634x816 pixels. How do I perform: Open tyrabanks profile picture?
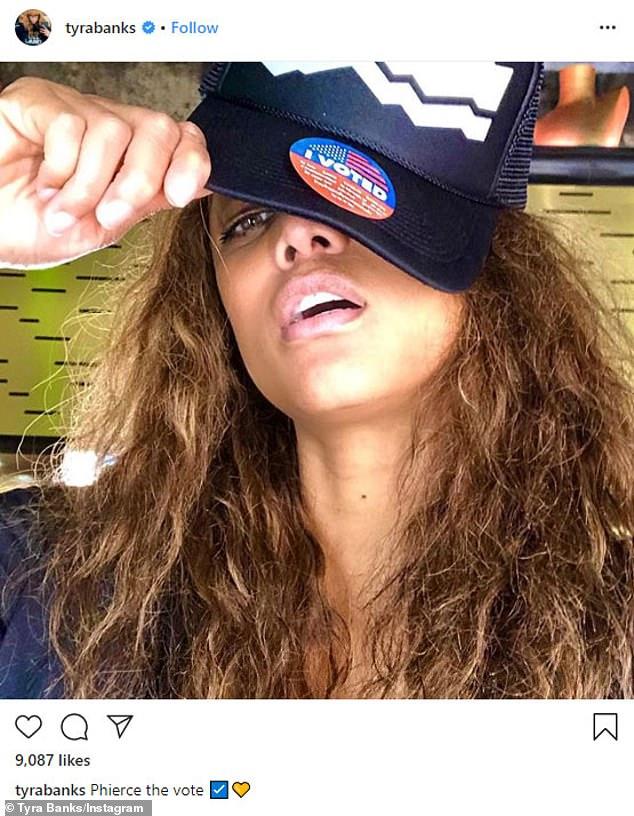[x=33, y=27]
